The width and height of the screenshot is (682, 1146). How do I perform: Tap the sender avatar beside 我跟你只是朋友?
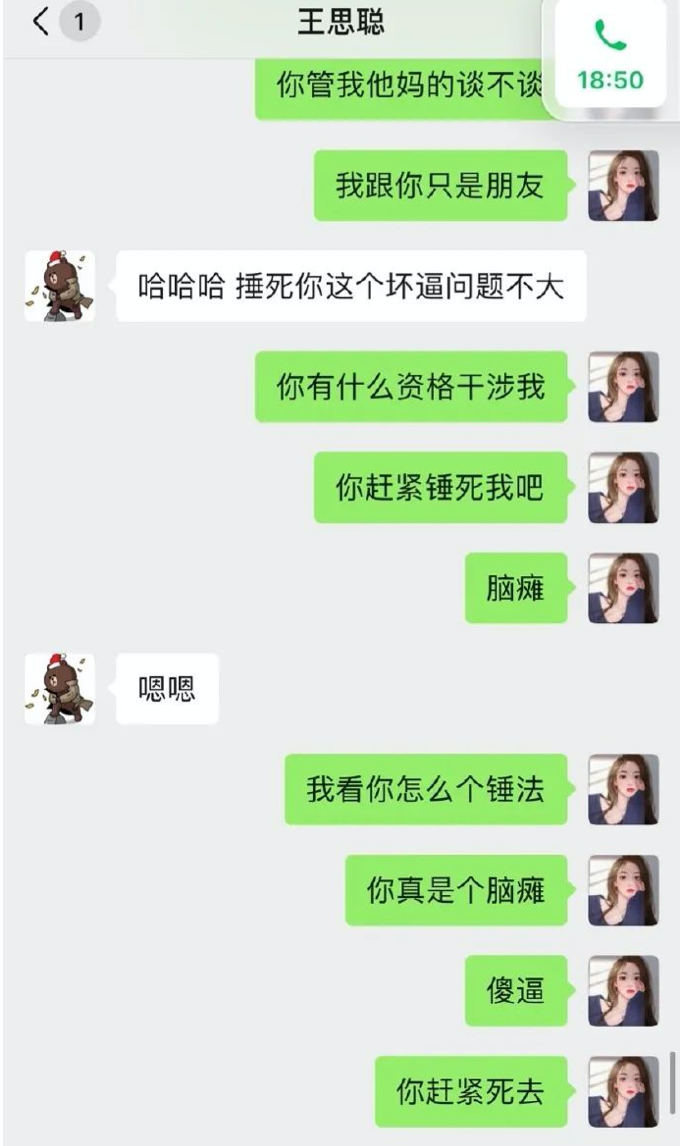pyautogui.click(x=624, y=186)
